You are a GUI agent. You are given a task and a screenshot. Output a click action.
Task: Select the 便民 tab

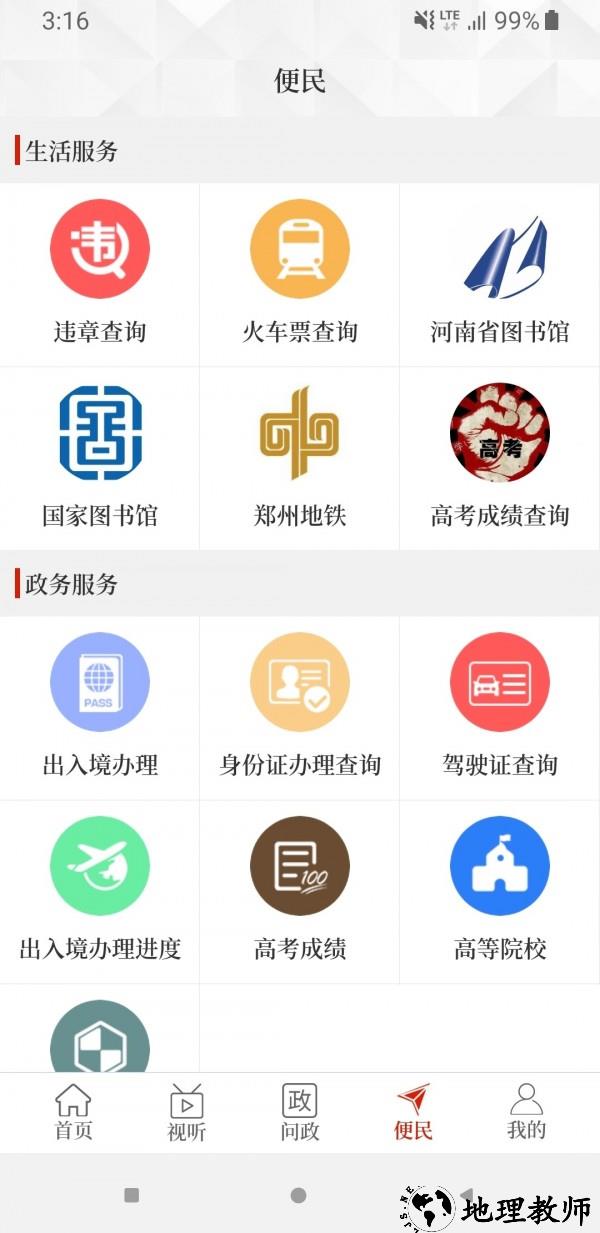coord(413,1112)
